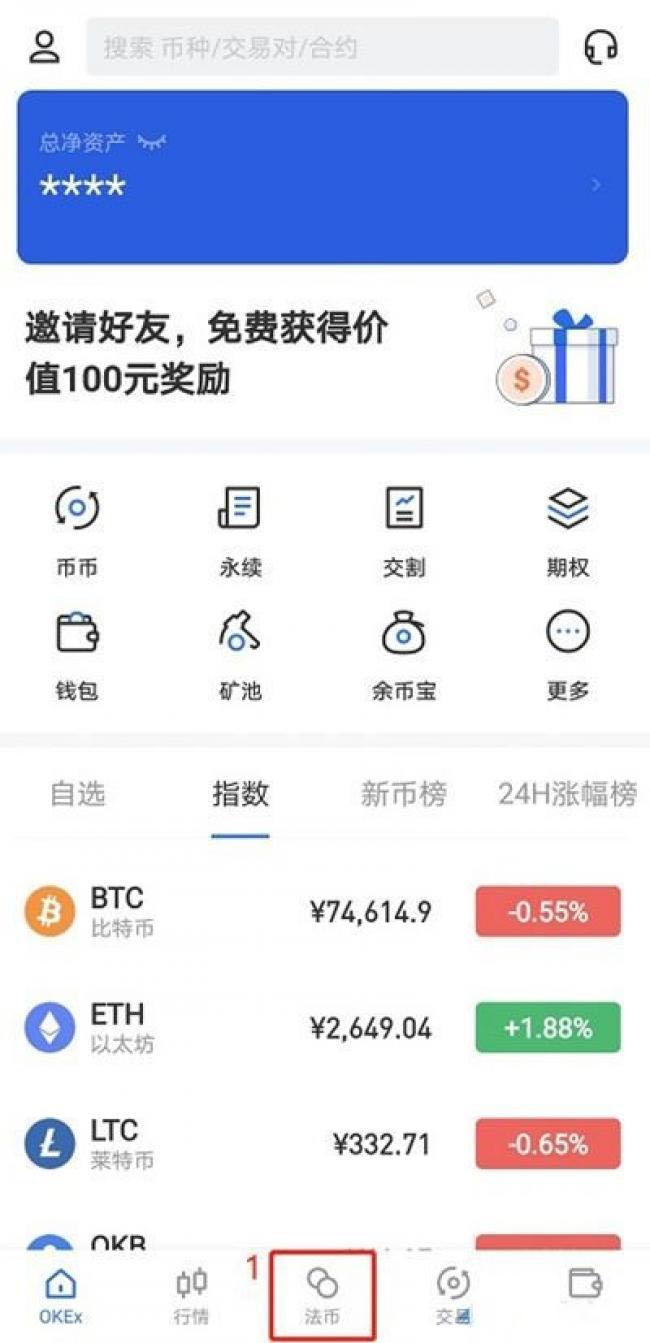Viewport: 650px width, 1343px height.
Task: Open the 总净资产 card arrow
Action: (597, 185)
